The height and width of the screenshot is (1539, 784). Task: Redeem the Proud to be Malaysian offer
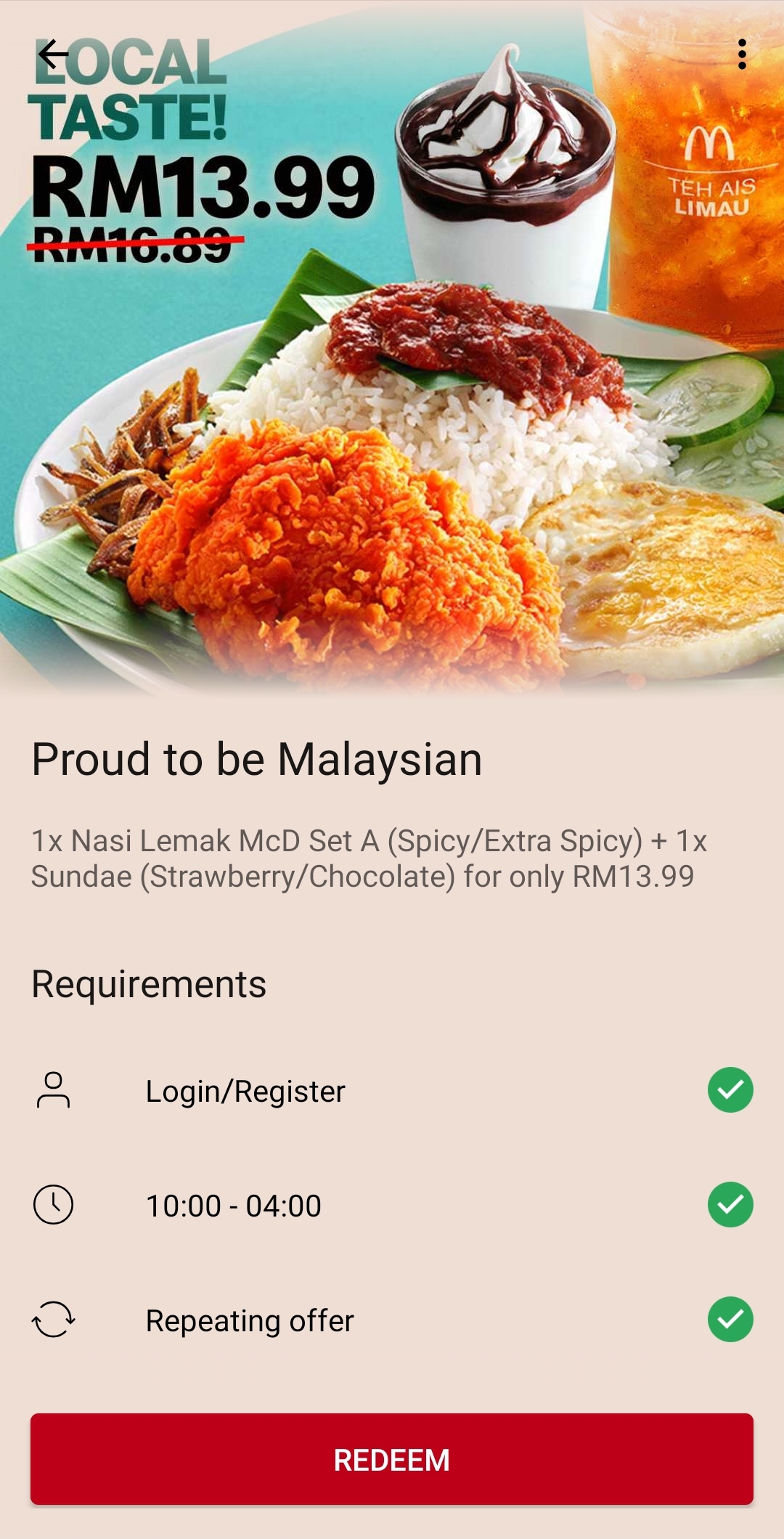tap(391, 1459)
